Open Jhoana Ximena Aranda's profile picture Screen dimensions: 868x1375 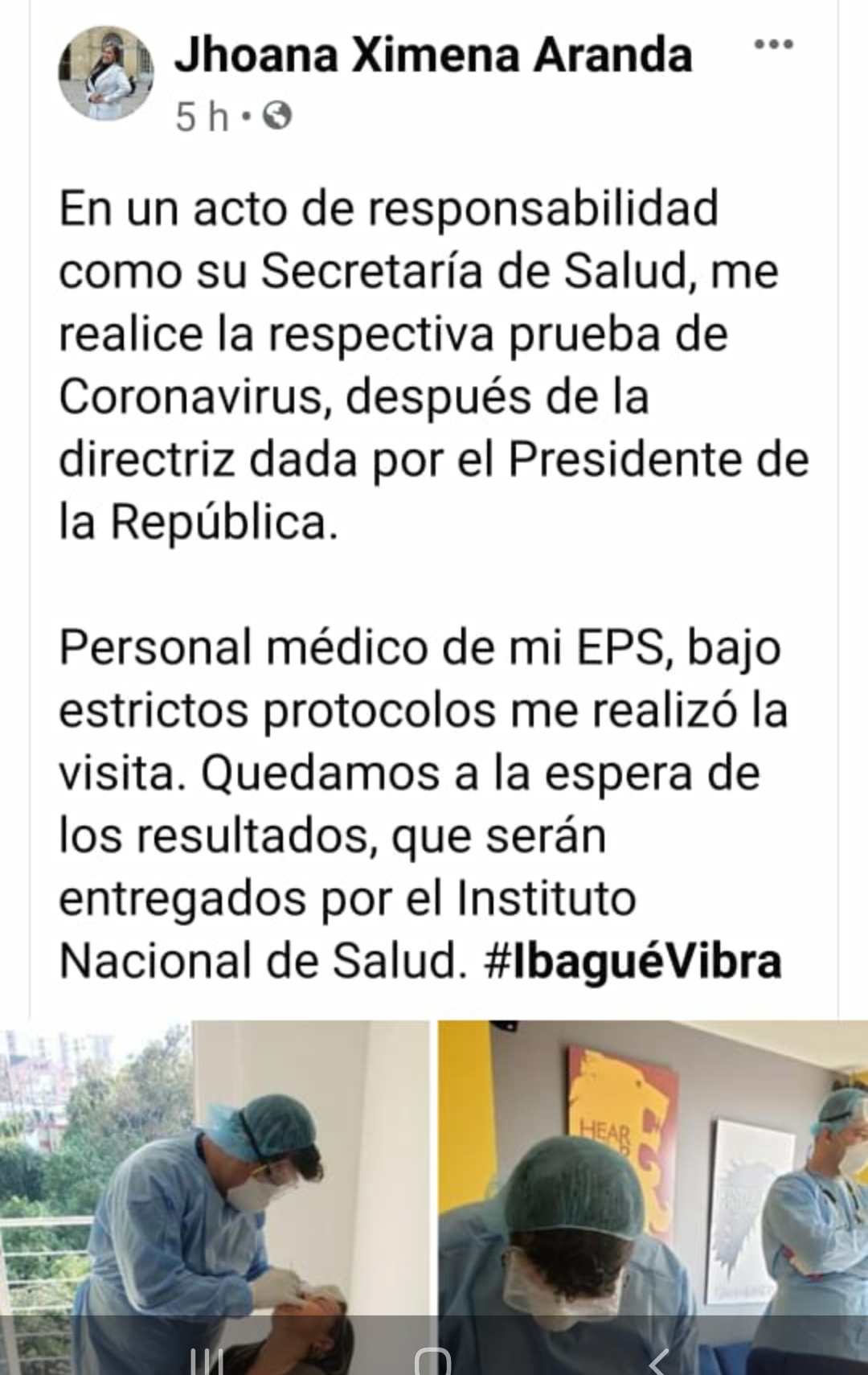(x=105, y=73)
